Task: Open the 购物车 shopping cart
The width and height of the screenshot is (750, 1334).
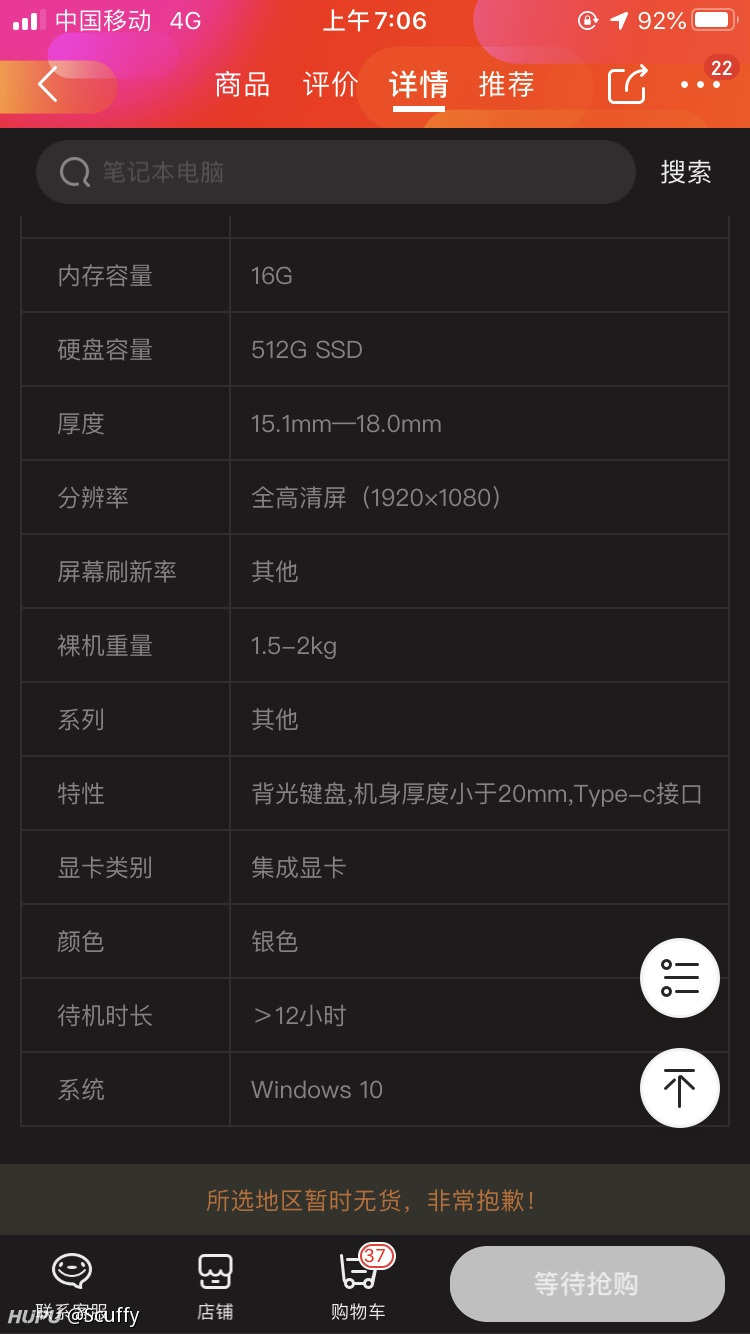Action: click(x=358, y=1286)
